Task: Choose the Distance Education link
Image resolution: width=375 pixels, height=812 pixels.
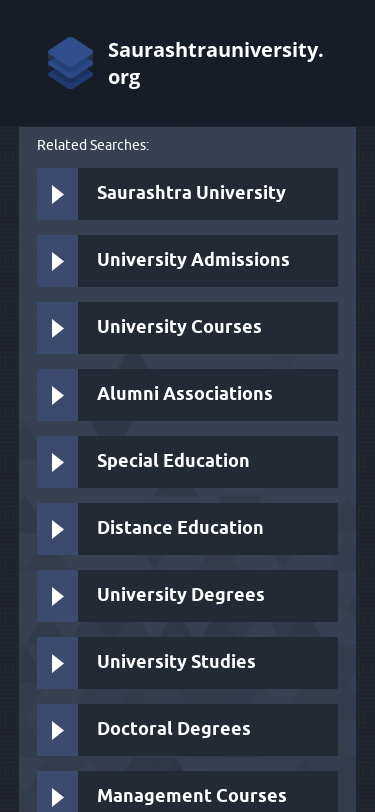Action: [x=187, y=529]
